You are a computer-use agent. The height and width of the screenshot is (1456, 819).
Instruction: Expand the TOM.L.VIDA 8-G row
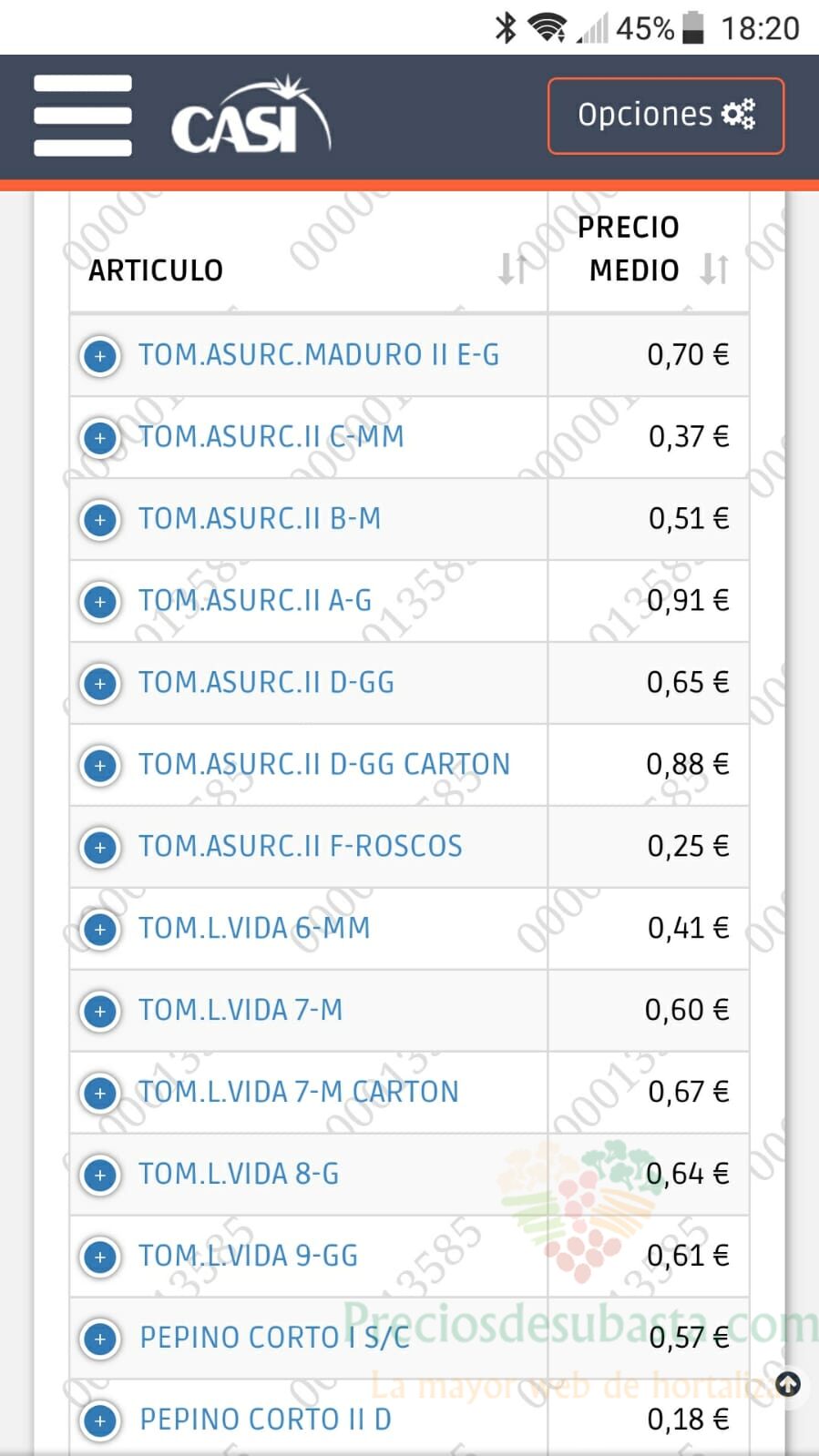[x=100, y=1175]
